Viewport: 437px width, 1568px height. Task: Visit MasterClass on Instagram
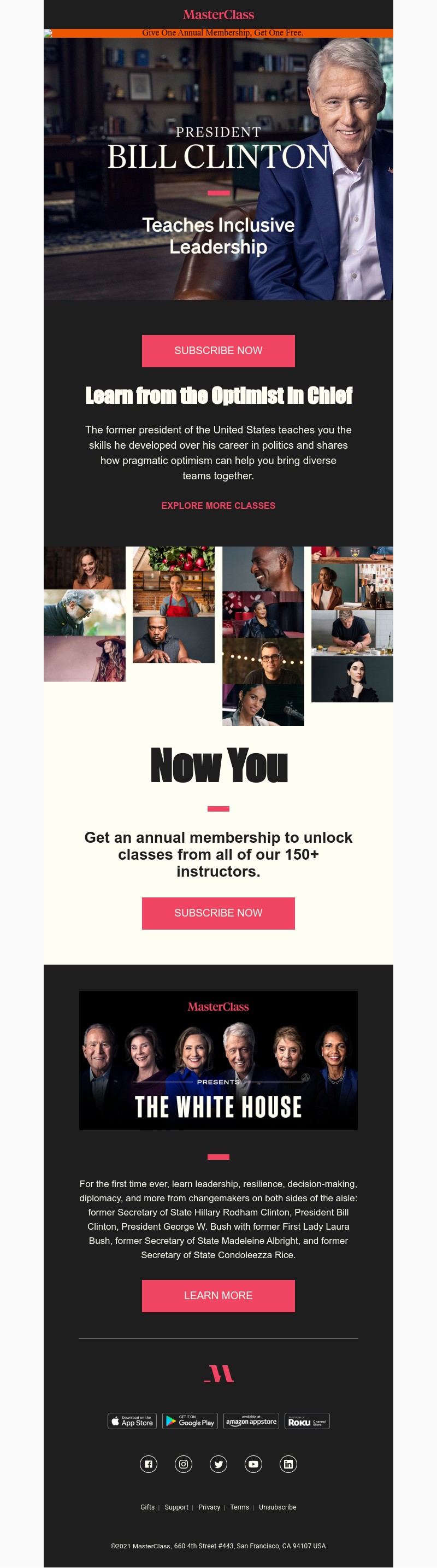pos(183,1464)
